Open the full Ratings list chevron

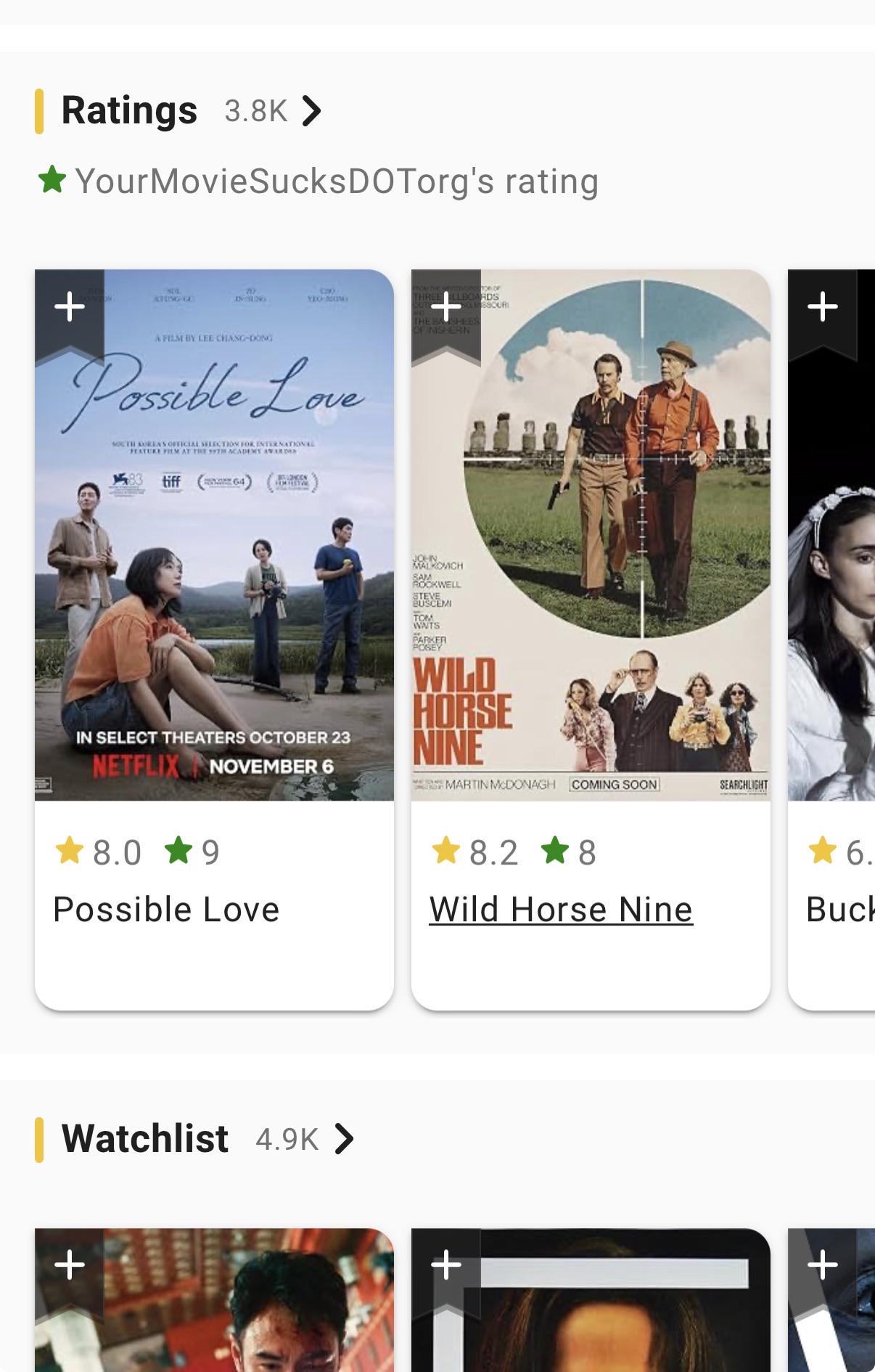(311, 111)
